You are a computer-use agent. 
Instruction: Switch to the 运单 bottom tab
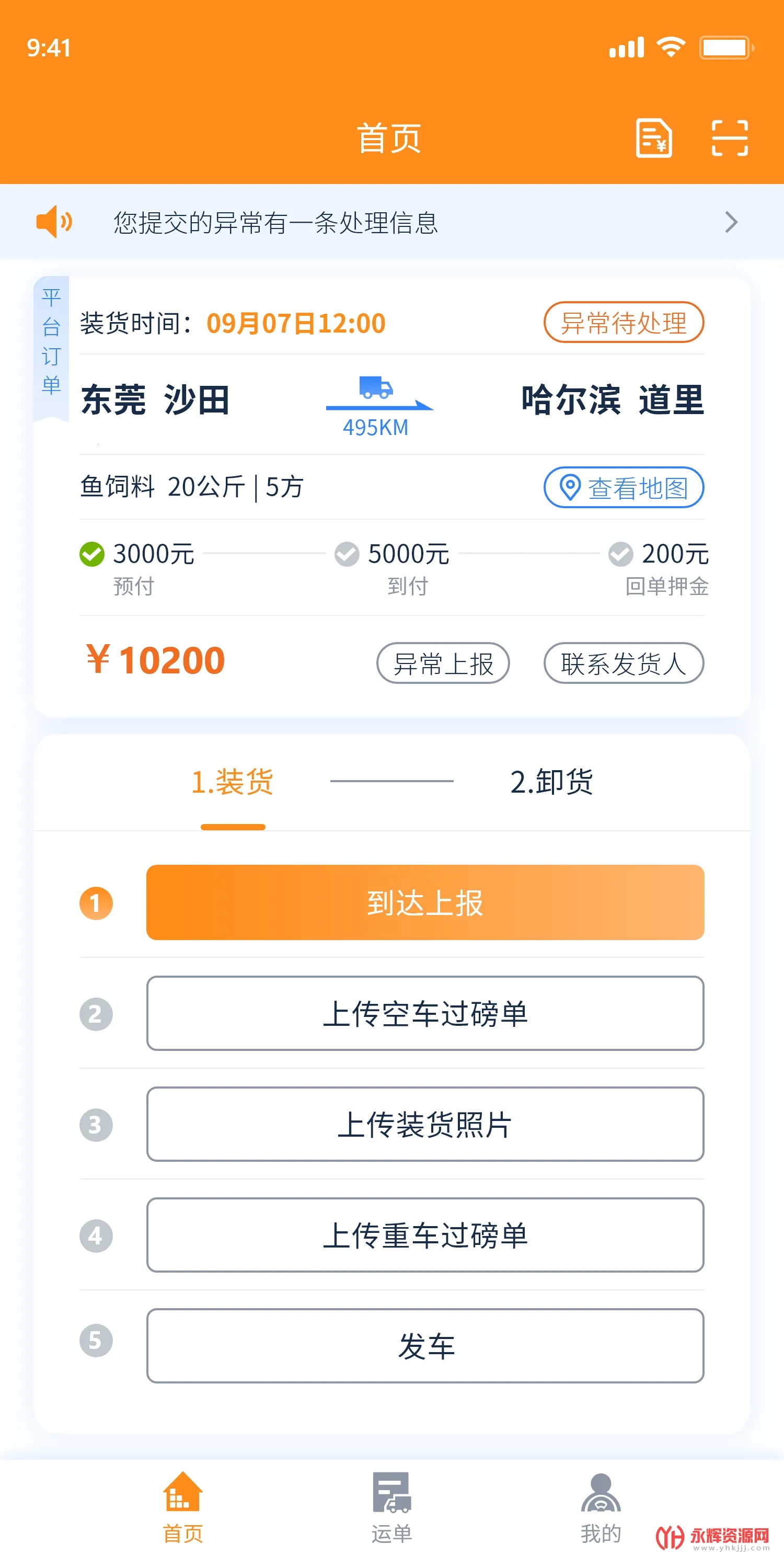pos(391,1507)
